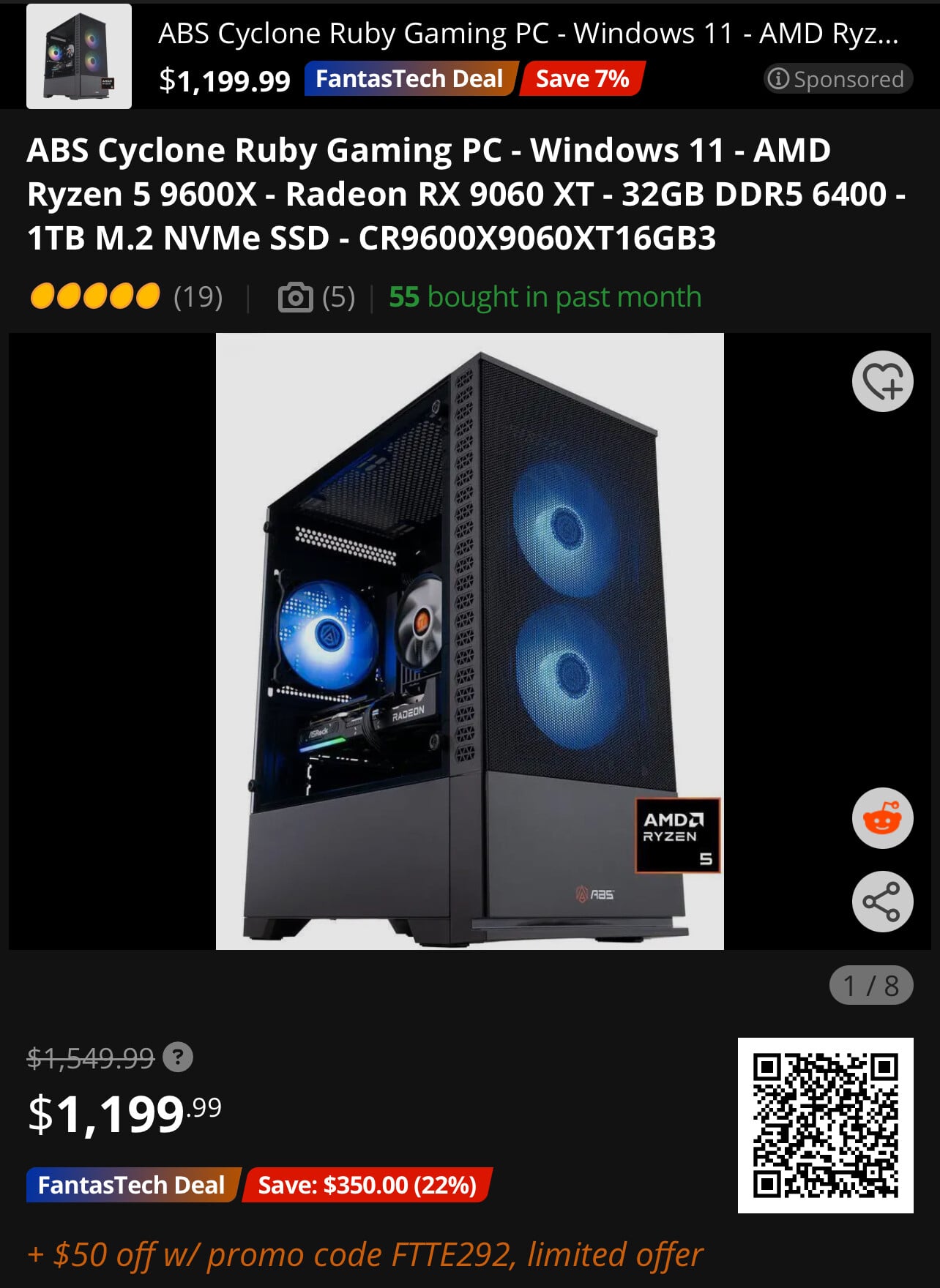Open the 19 customer reviews
The image size is (940, 1288).
tap(198, 297)
